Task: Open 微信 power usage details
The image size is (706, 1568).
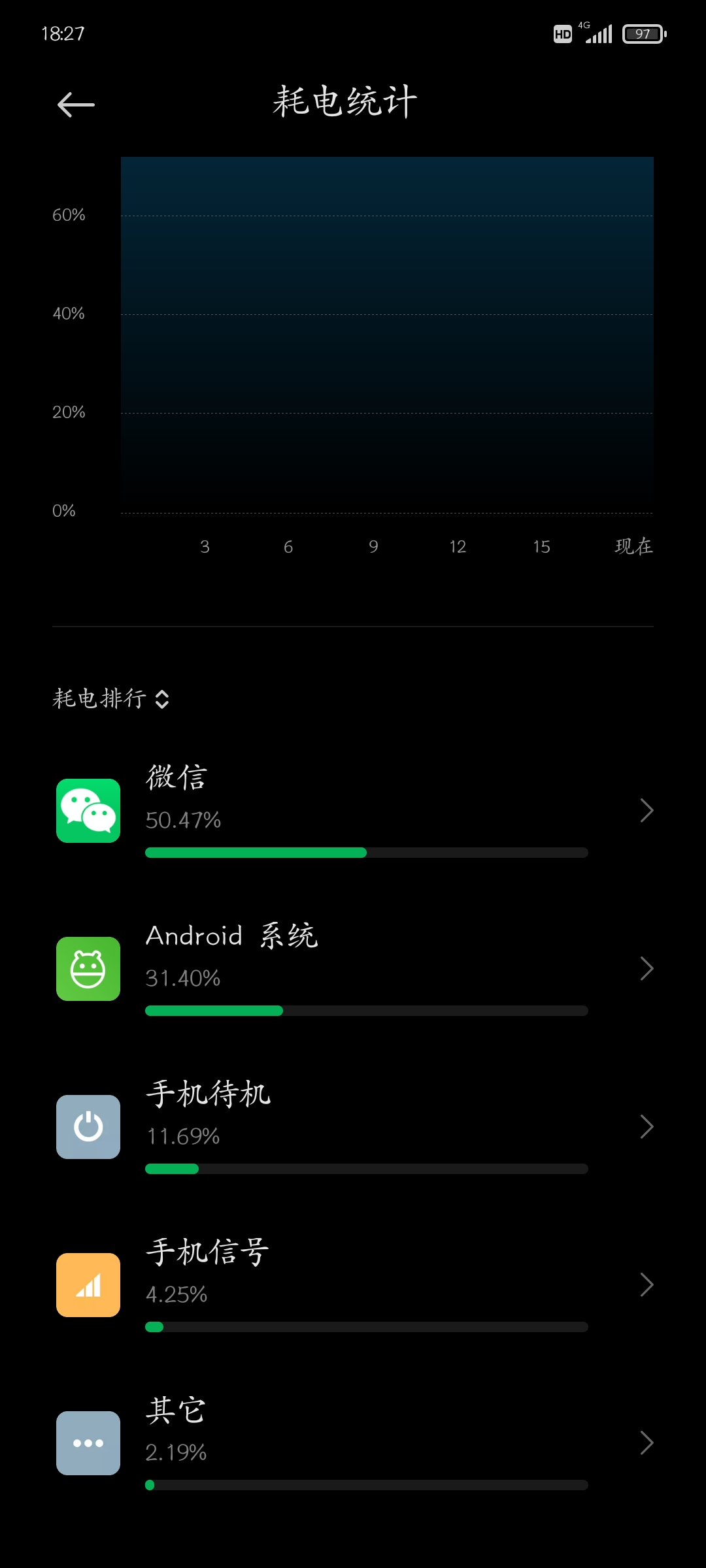Action: pos(353,811)
